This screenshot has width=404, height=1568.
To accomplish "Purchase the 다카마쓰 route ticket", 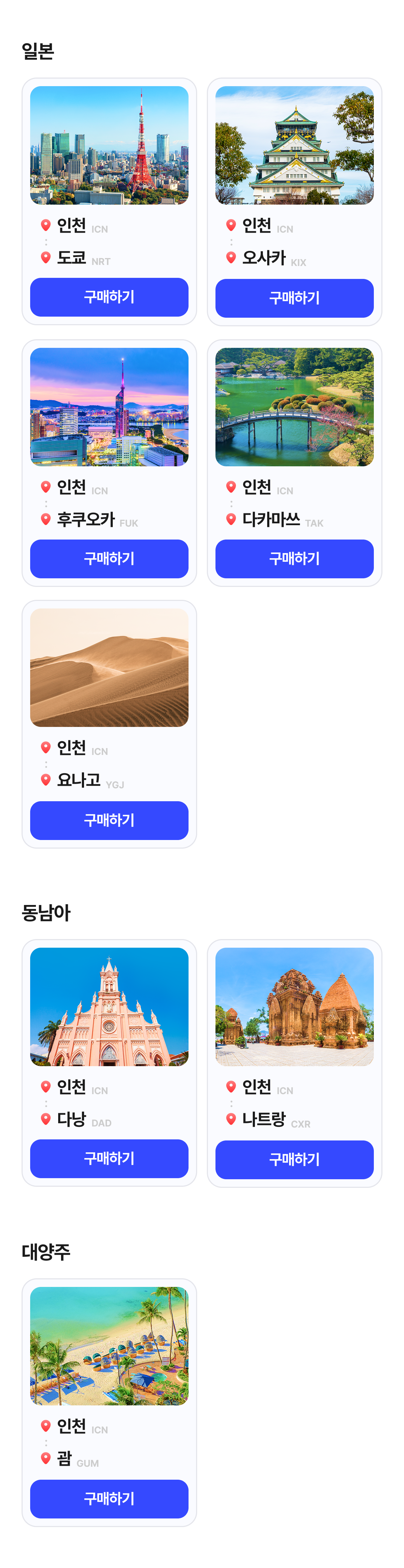I will coord(294,559).
